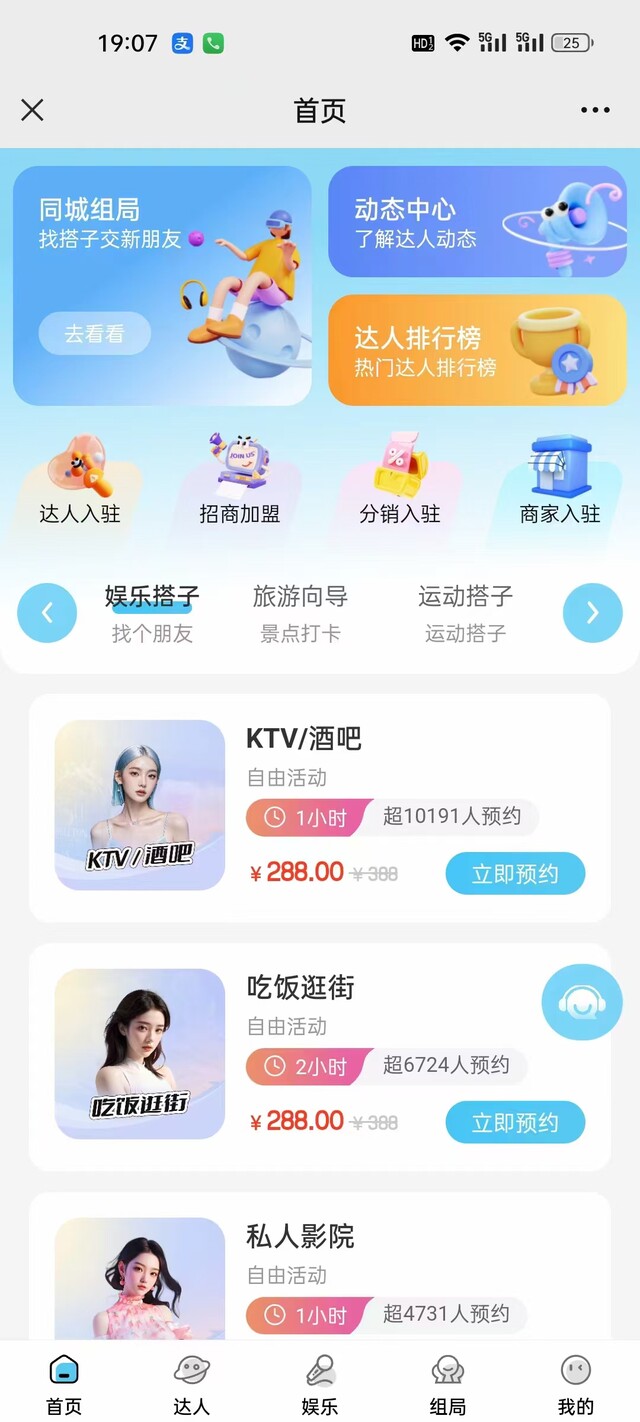The image size is (640, 1422).
Task: Open the 达人排行榜 card
Action: [477, 350]
